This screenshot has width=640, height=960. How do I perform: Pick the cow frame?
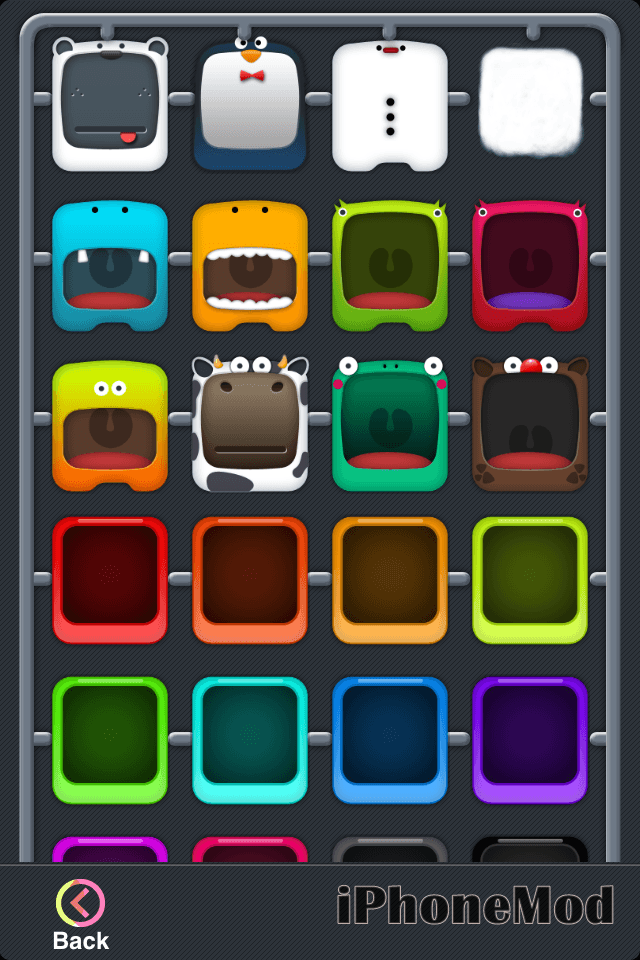click(250, 423)
